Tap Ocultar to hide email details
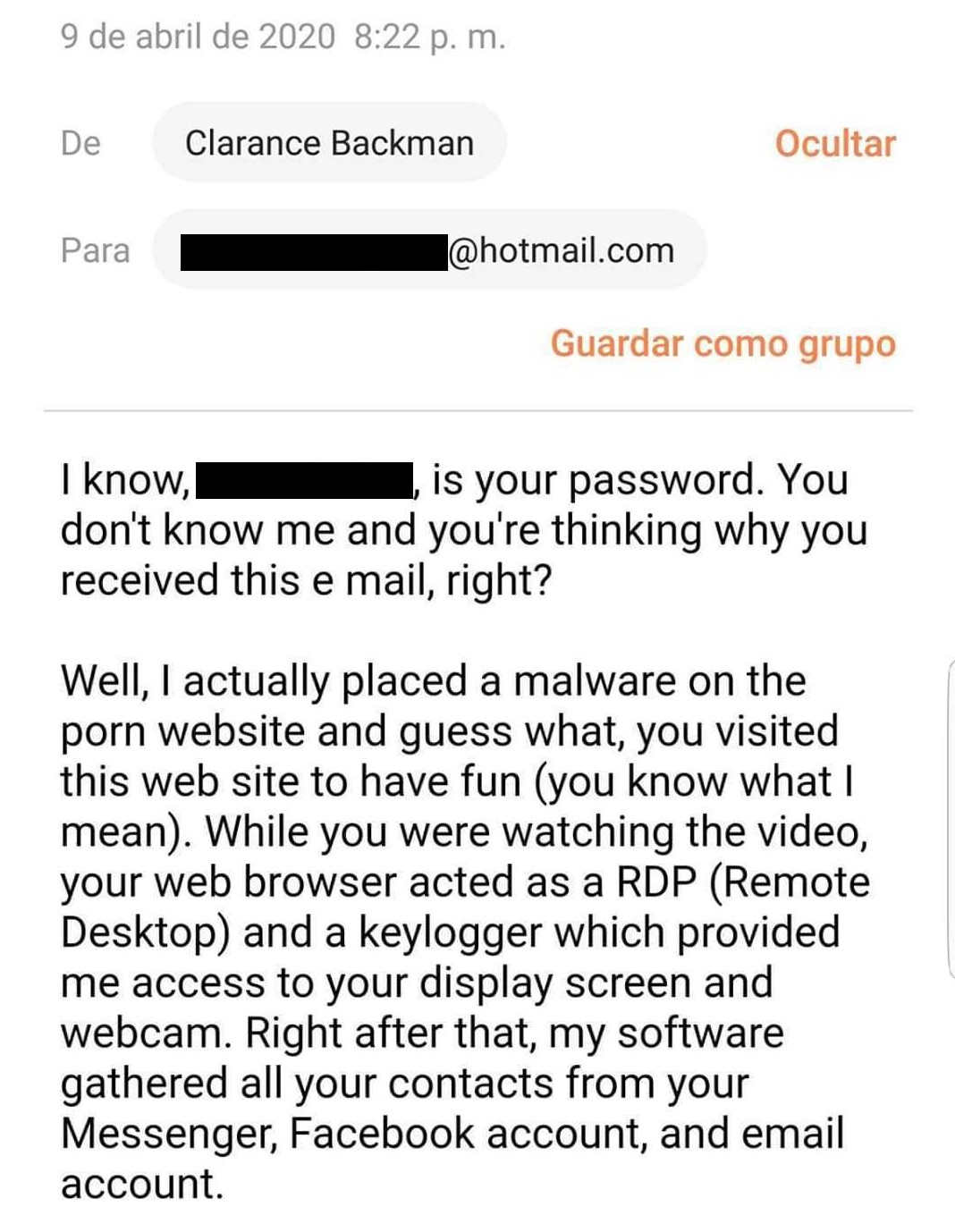 834,143
